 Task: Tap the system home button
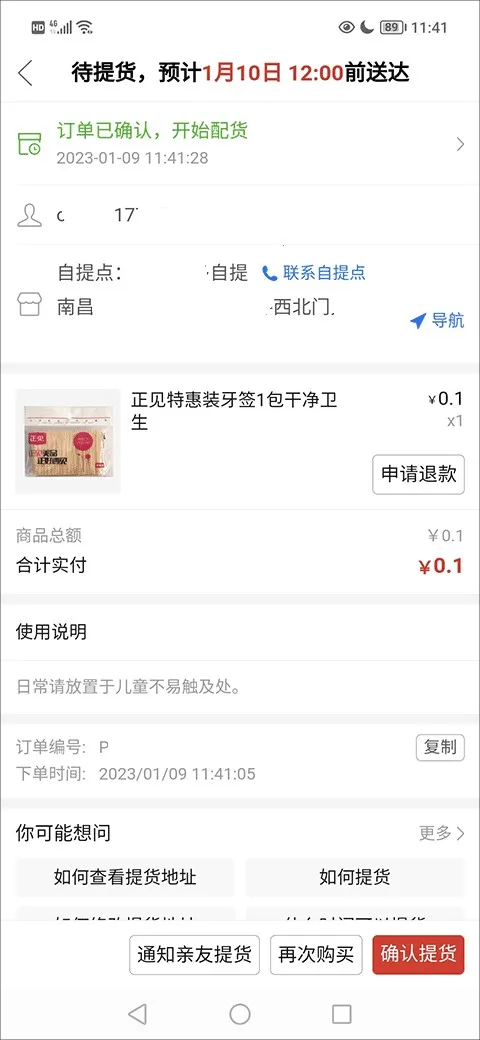pyautogui.click(x=240, y=1014)
